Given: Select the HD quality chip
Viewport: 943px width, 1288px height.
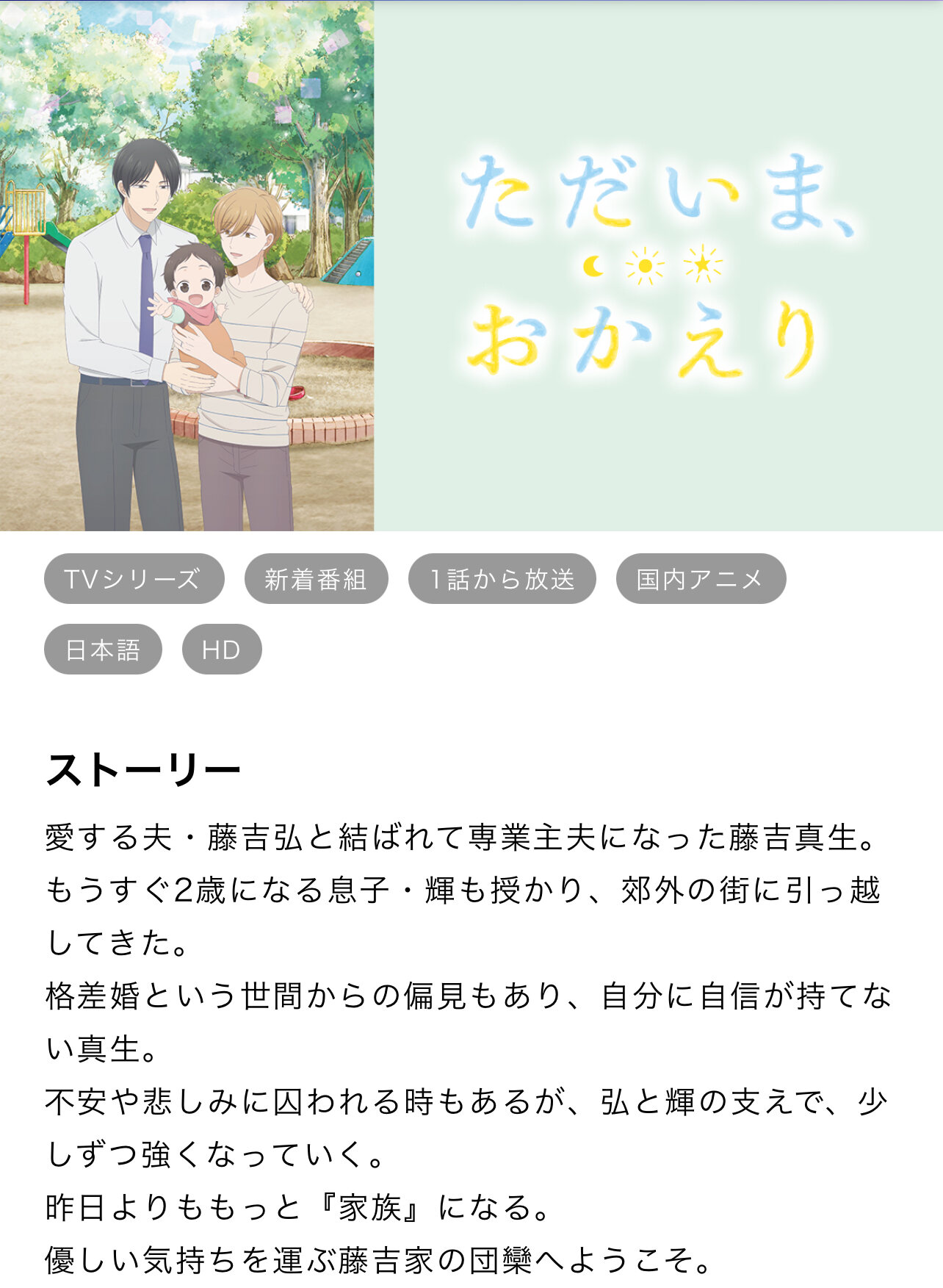Looking at the screenshot, I should tap(221, 650).
